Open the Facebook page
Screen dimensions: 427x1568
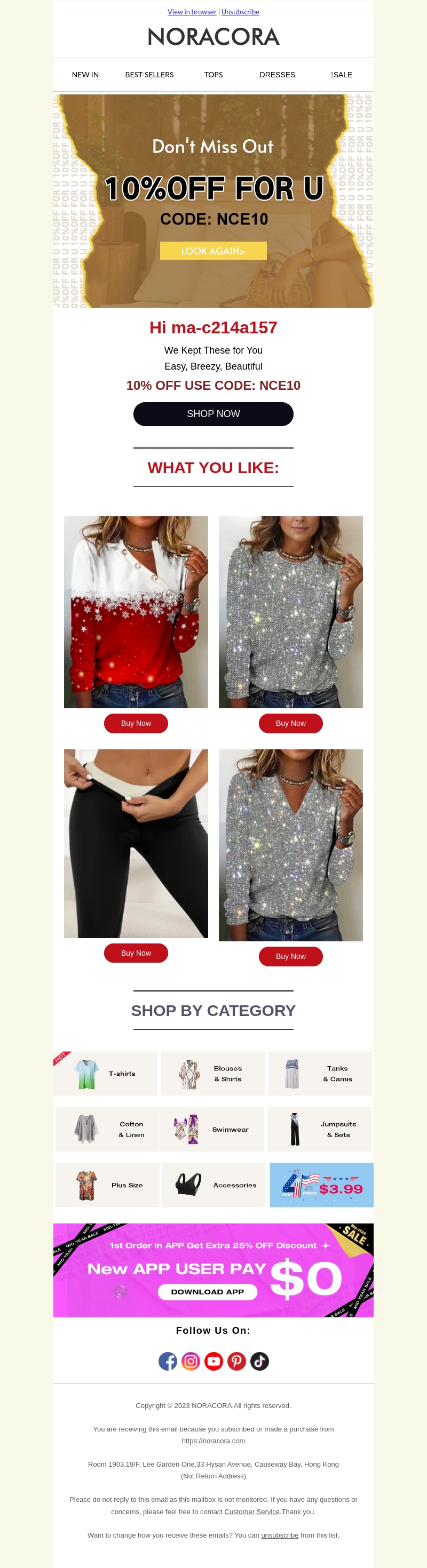coord(168,1361)
